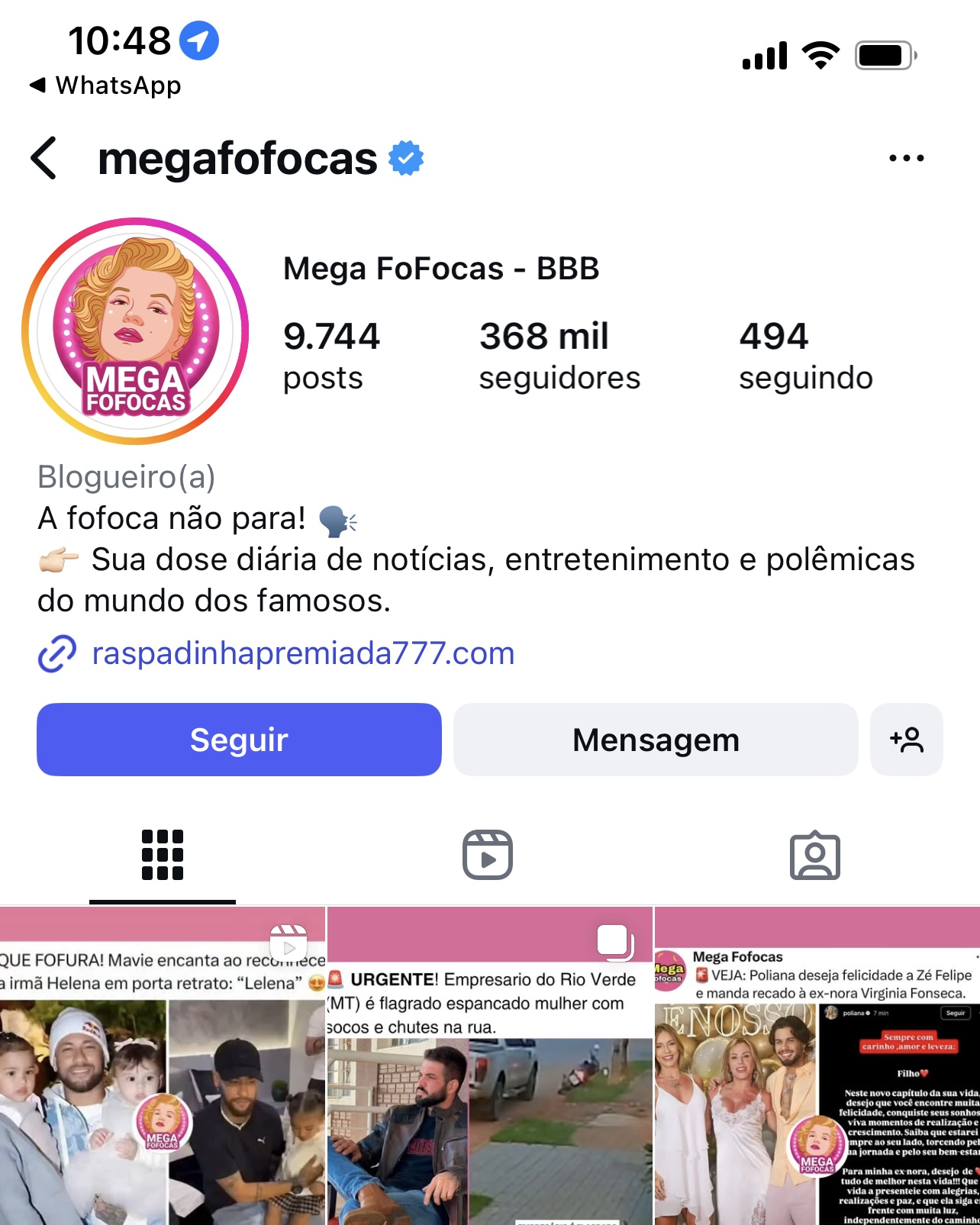This screenshot has height=1225, width=980.
Task: Open the three-dot options menu
Action: tap(906, 159)
